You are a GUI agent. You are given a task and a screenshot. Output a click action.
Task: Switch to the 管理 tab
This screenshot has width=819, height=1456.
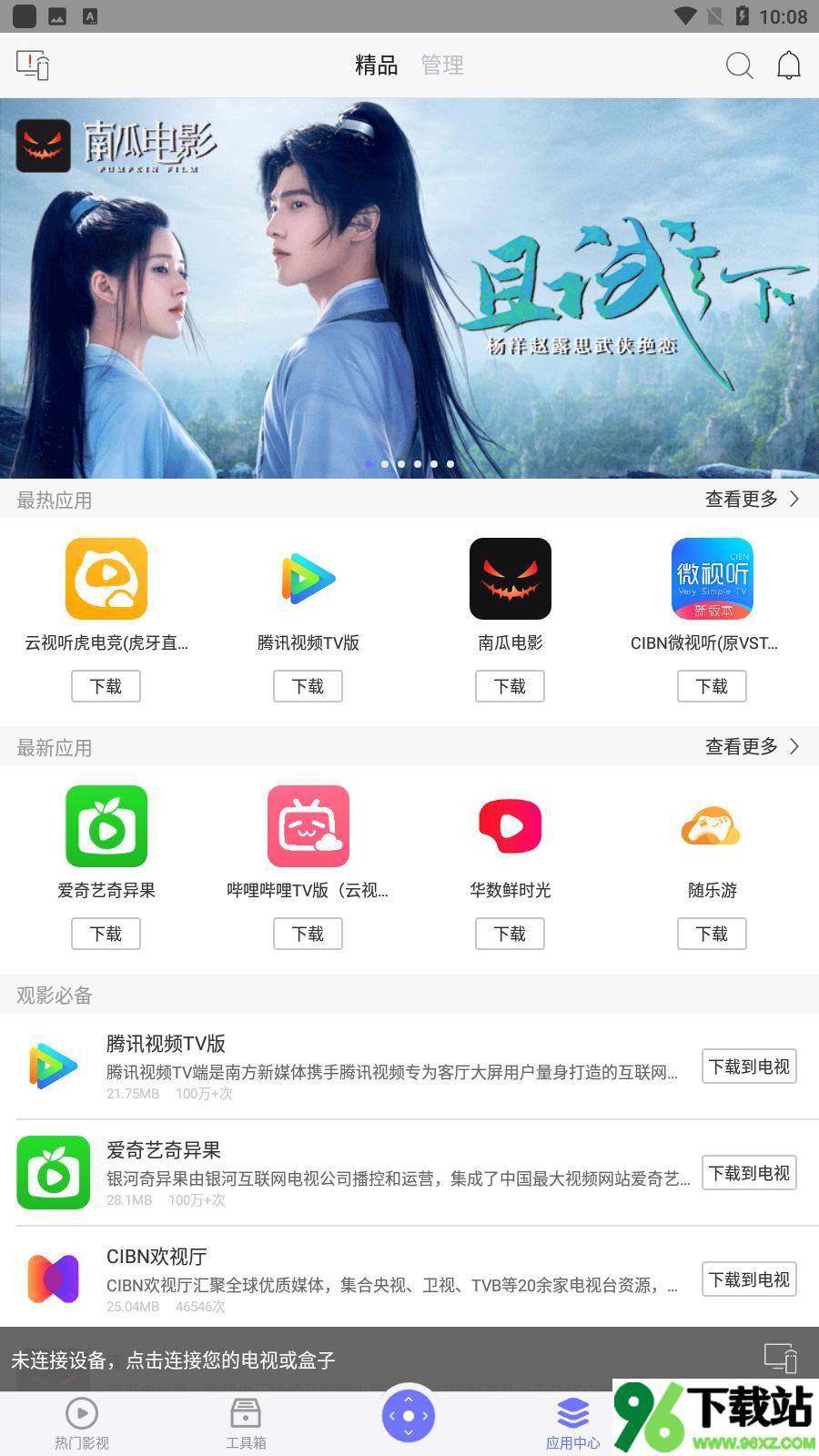coord(442,66)
